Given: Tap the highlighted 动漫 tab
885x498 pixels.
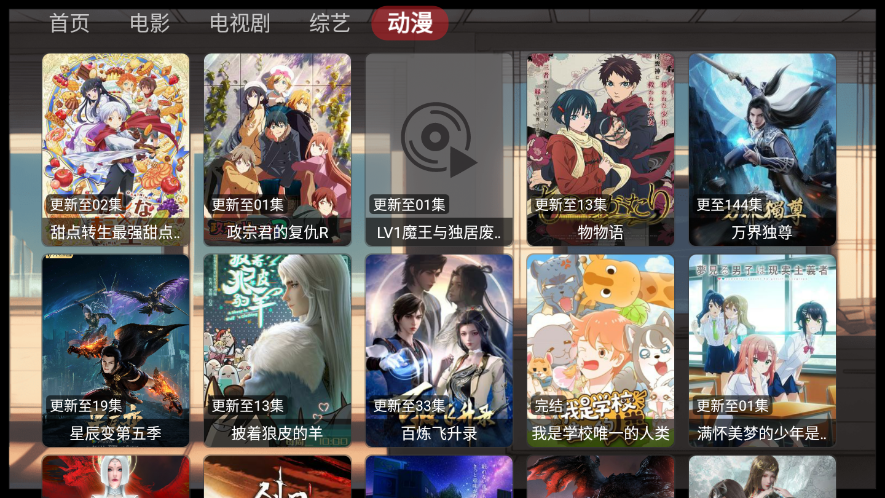Looking at the screenshot, I should coord(410,23).
